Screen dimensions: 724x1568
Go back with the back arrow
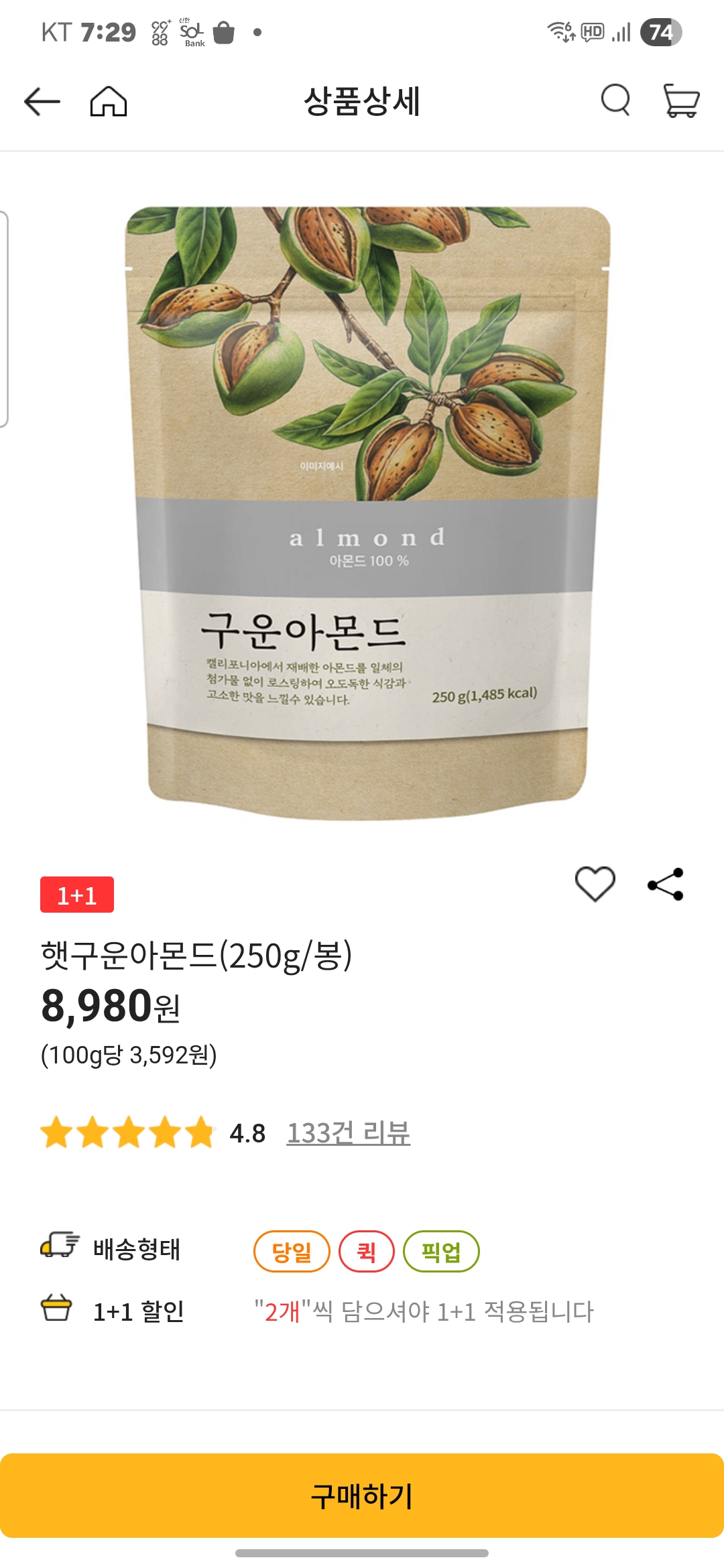(x=42, y=103)
